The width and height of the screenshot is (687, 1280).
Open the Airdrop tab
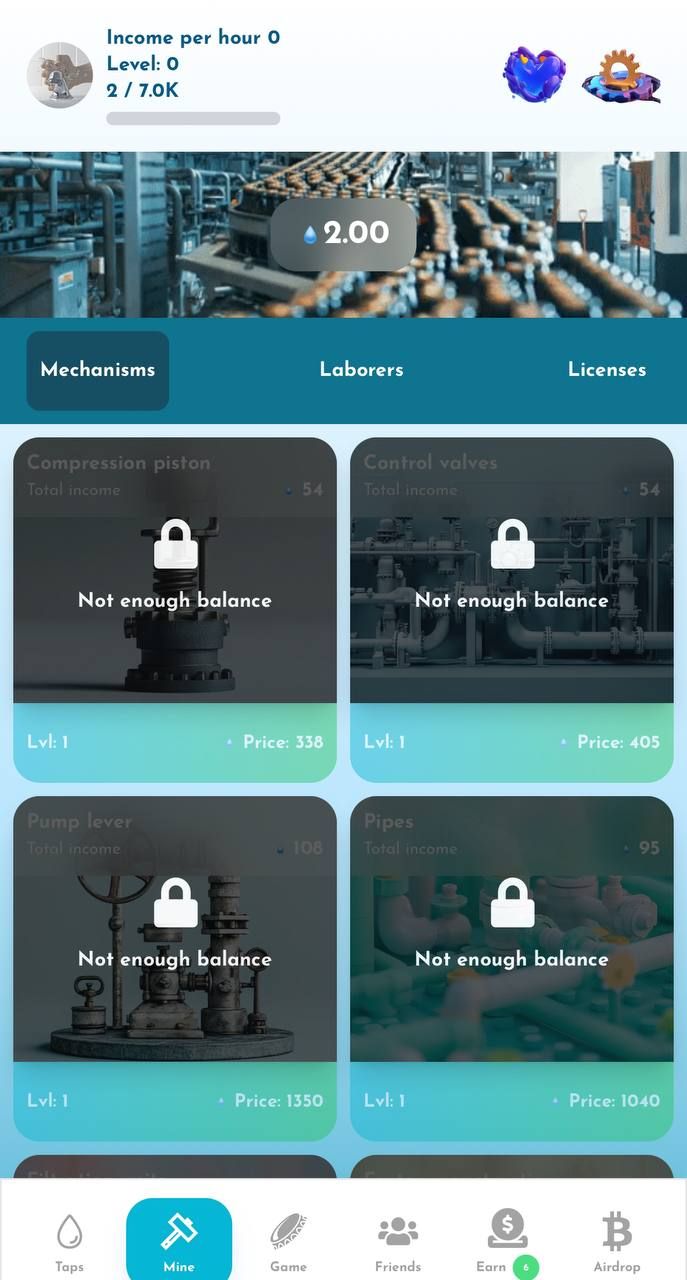(x=617, y=1242)
